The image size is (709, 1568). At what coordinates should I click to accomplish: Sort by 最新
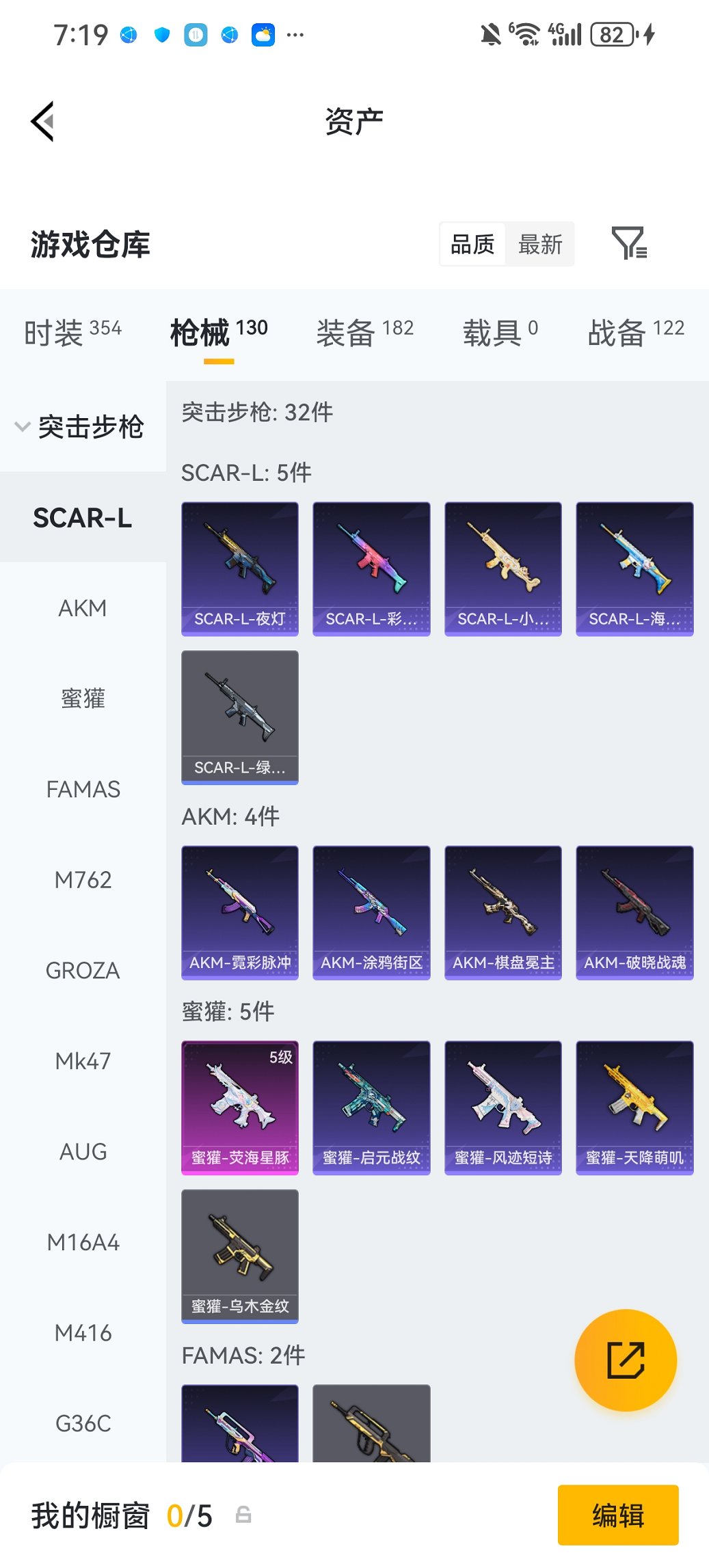point(540,244)
